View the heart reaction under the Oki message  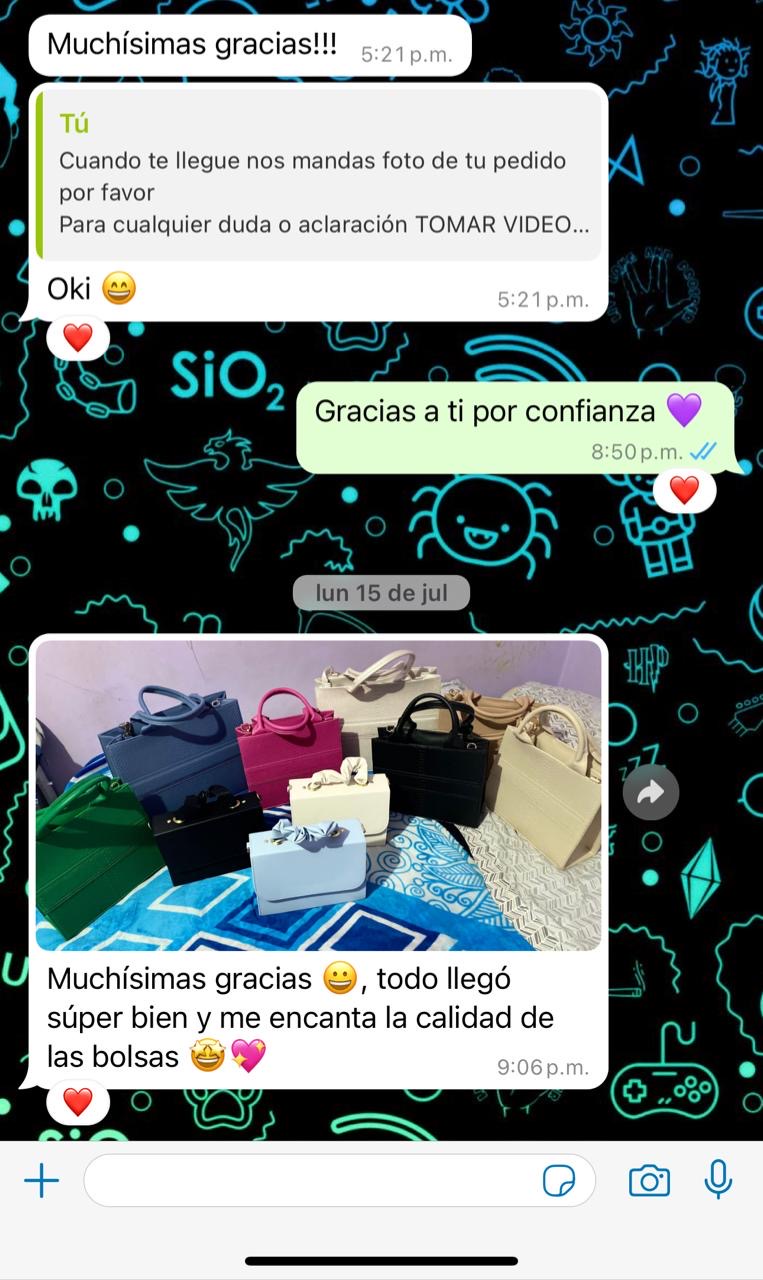pyautogui.click(x=77, y=339)
